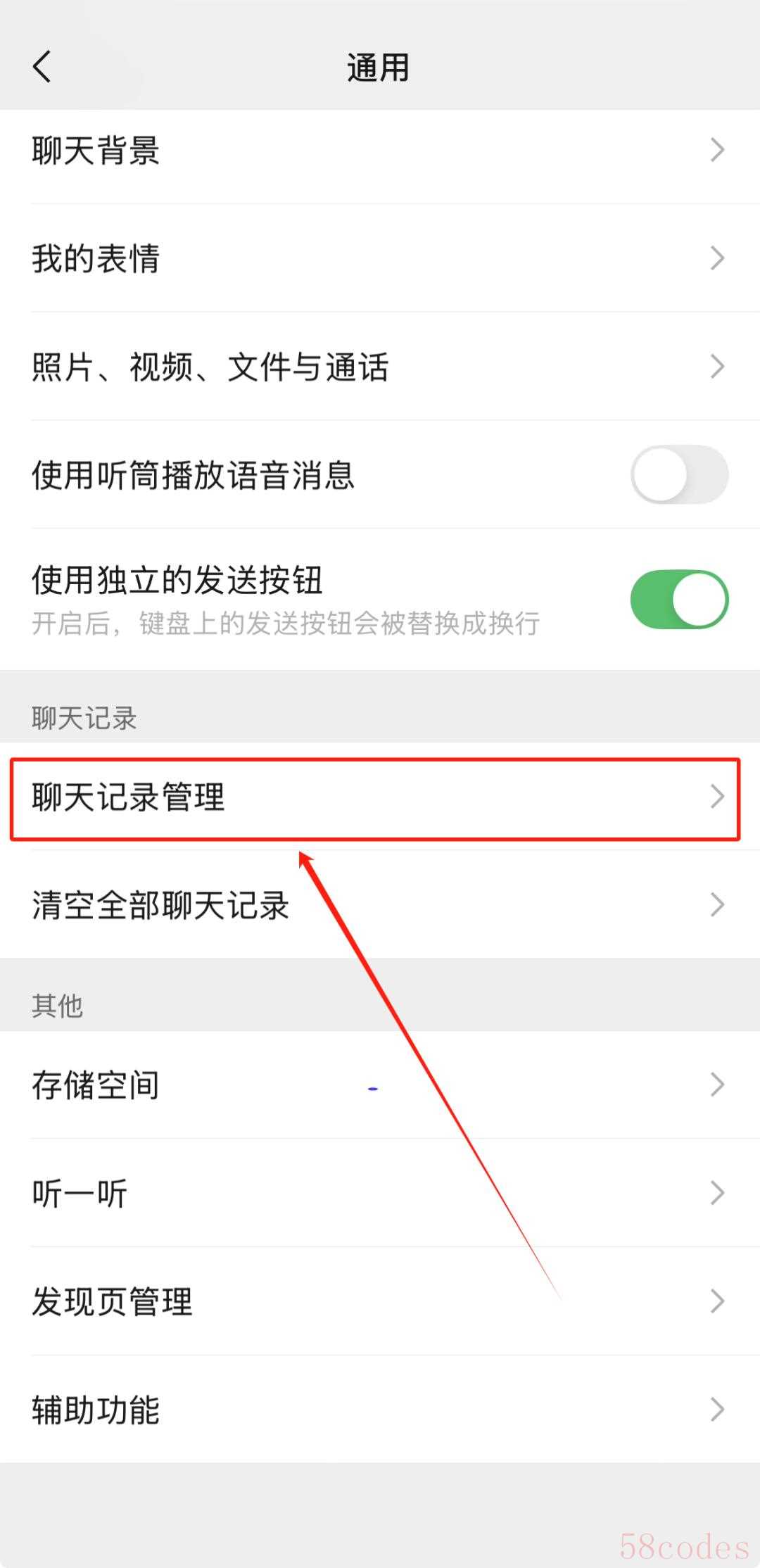Open 聊天背景 settings
This screenshot has height=1568, width=760.
(380, 150)
